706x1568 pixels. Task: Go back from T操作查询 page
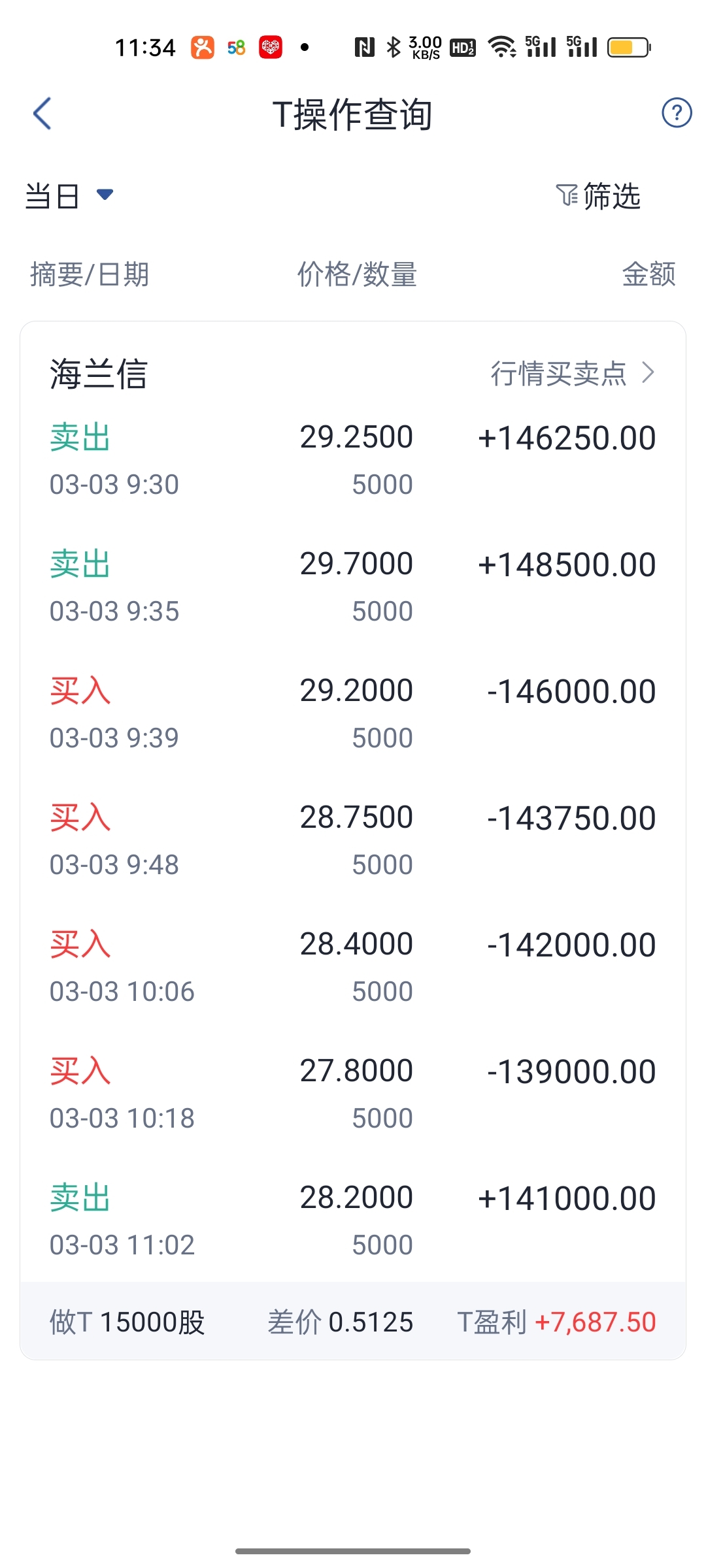(42, 114)
